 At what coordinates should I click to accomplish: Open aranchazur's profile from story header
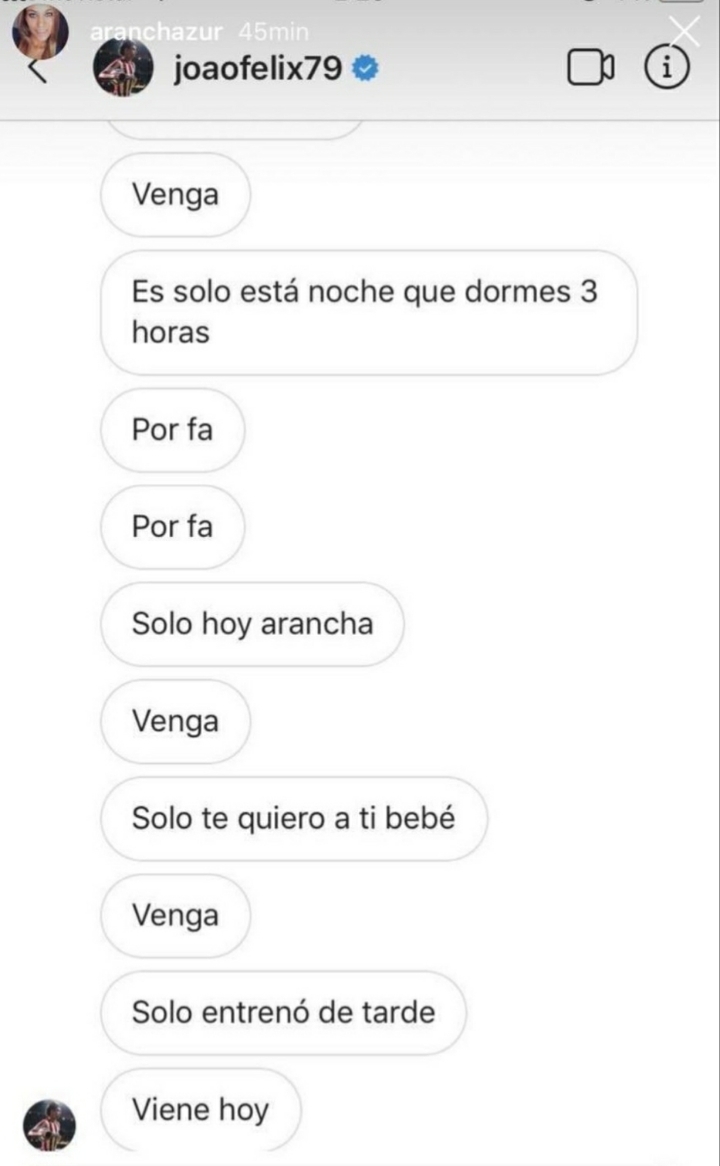(41, 30)
